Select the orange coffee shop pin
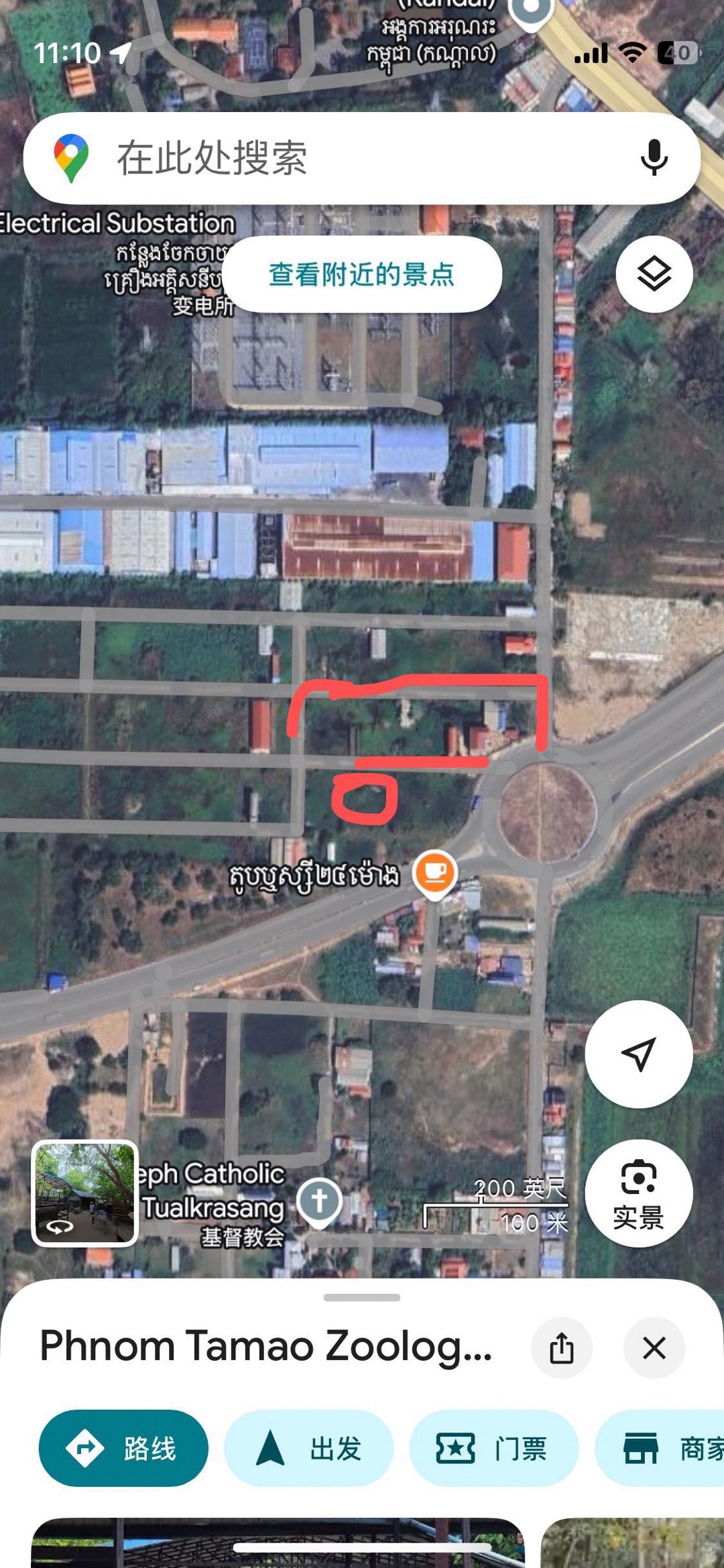Viewport: 724px width, 1568px height. coord(435,872)
